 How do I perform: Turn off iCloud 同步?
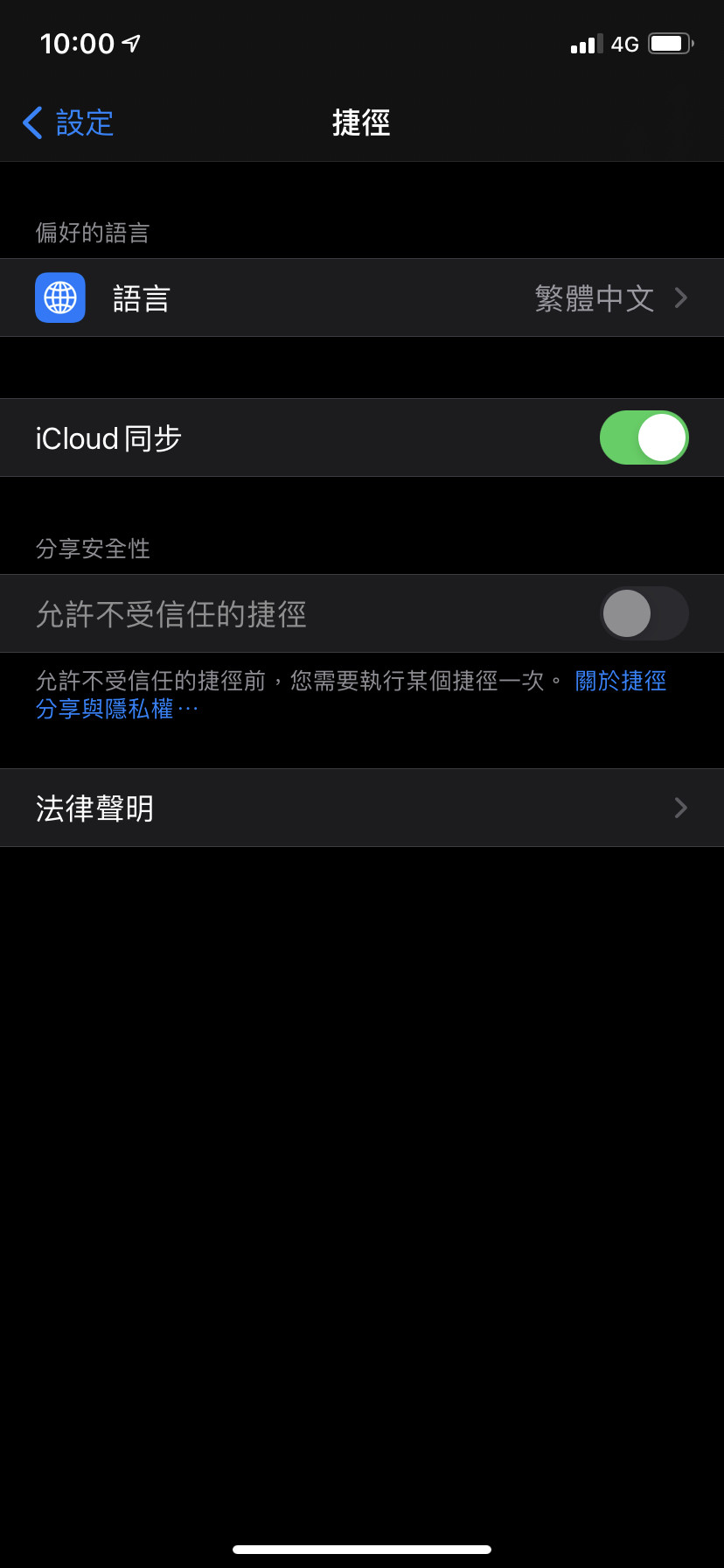click(x=644, y=437)
